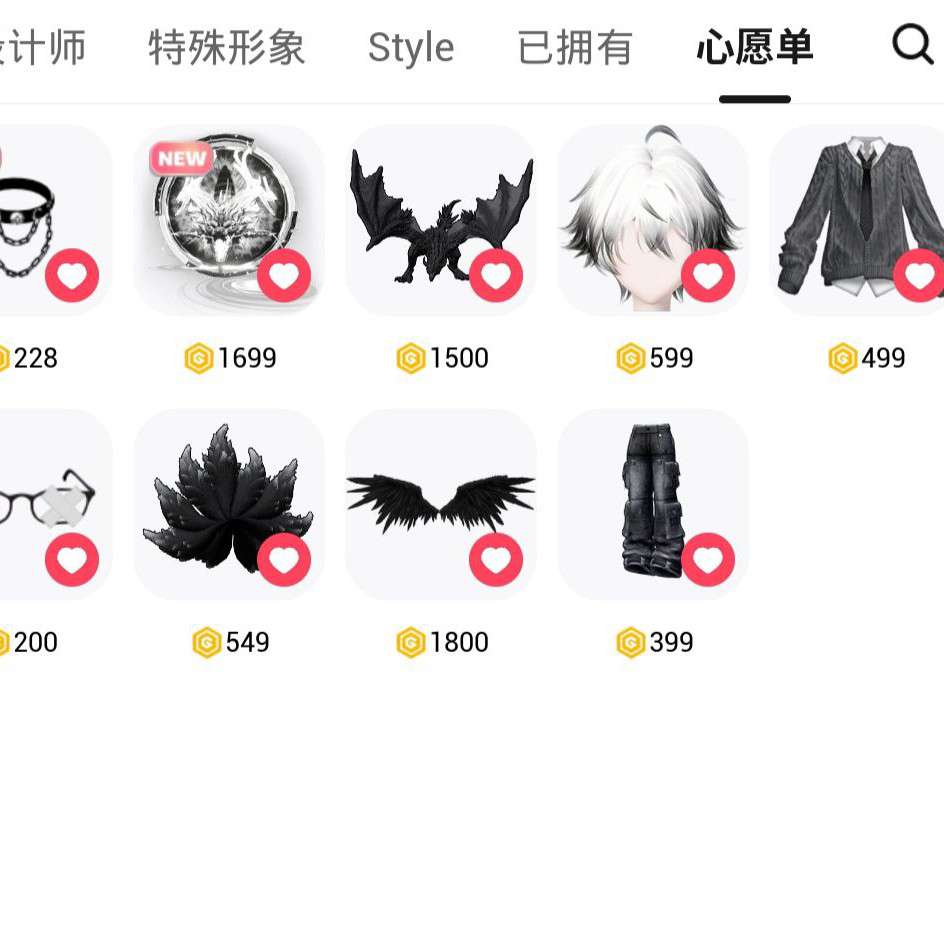Image resolution: width=944 pixels, height=944 pixels.
Task: Unfavorite the white hair priced 599
Action: [708, 276]
